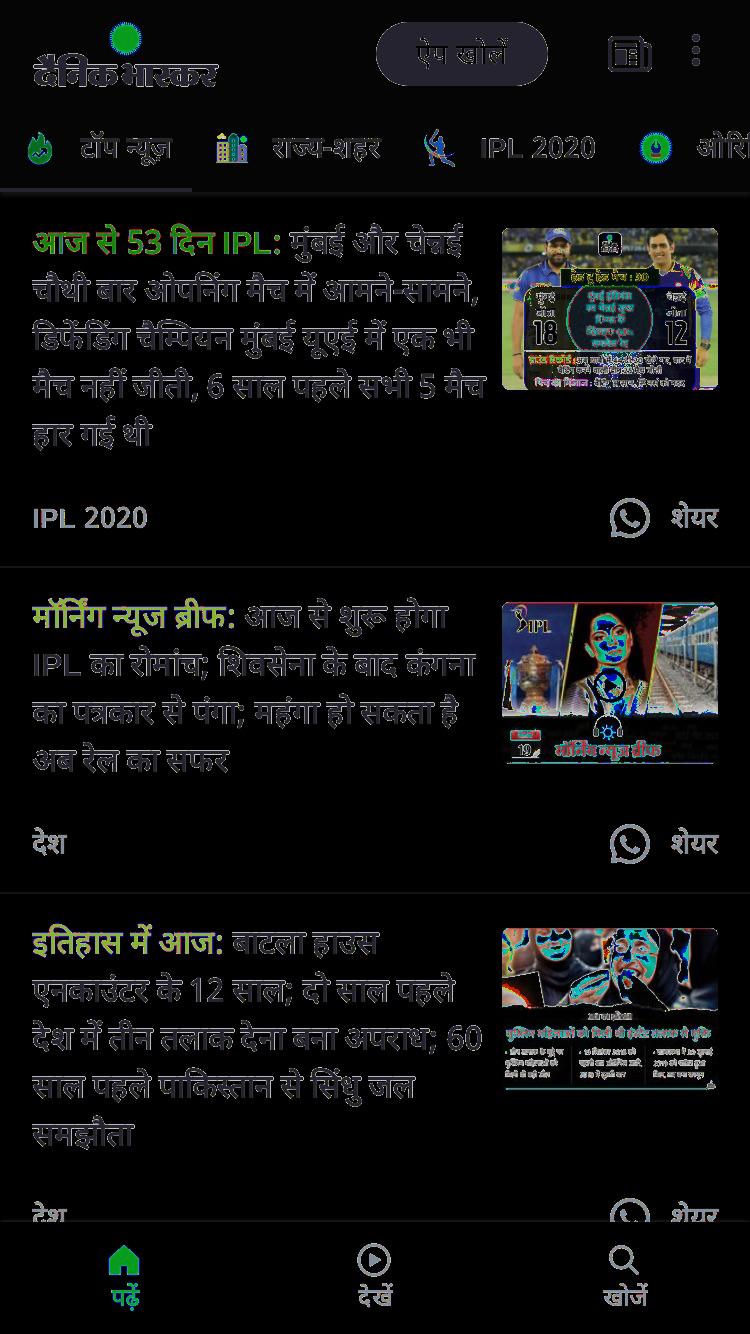Open the खोजें search tab
The height and width of the screenshot is (1334, 750).
click(x=625, y=1276)
